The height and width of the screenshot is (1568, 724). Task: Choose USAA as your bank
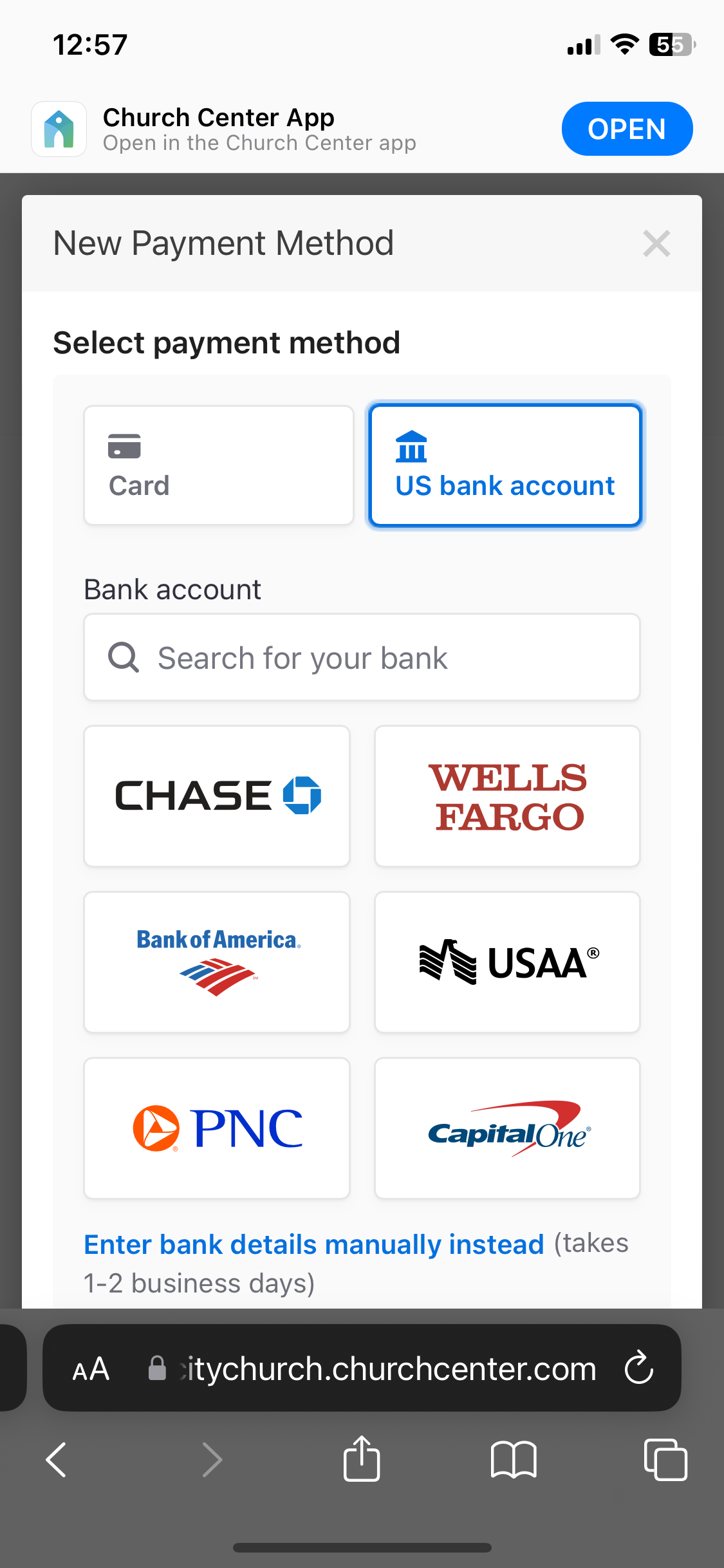507,962
